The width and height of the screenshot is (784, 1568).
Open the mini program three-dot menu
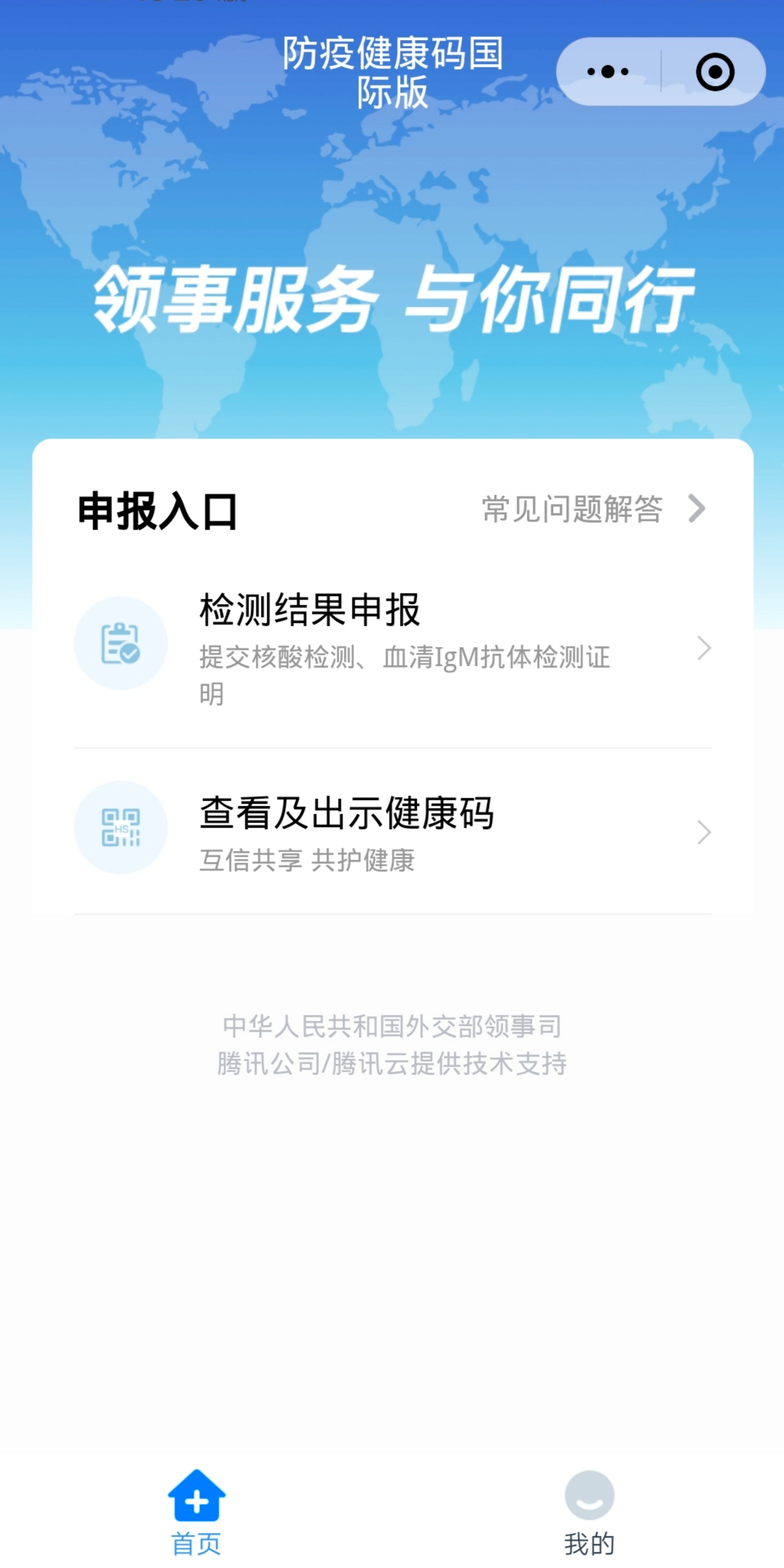(608, 71)
